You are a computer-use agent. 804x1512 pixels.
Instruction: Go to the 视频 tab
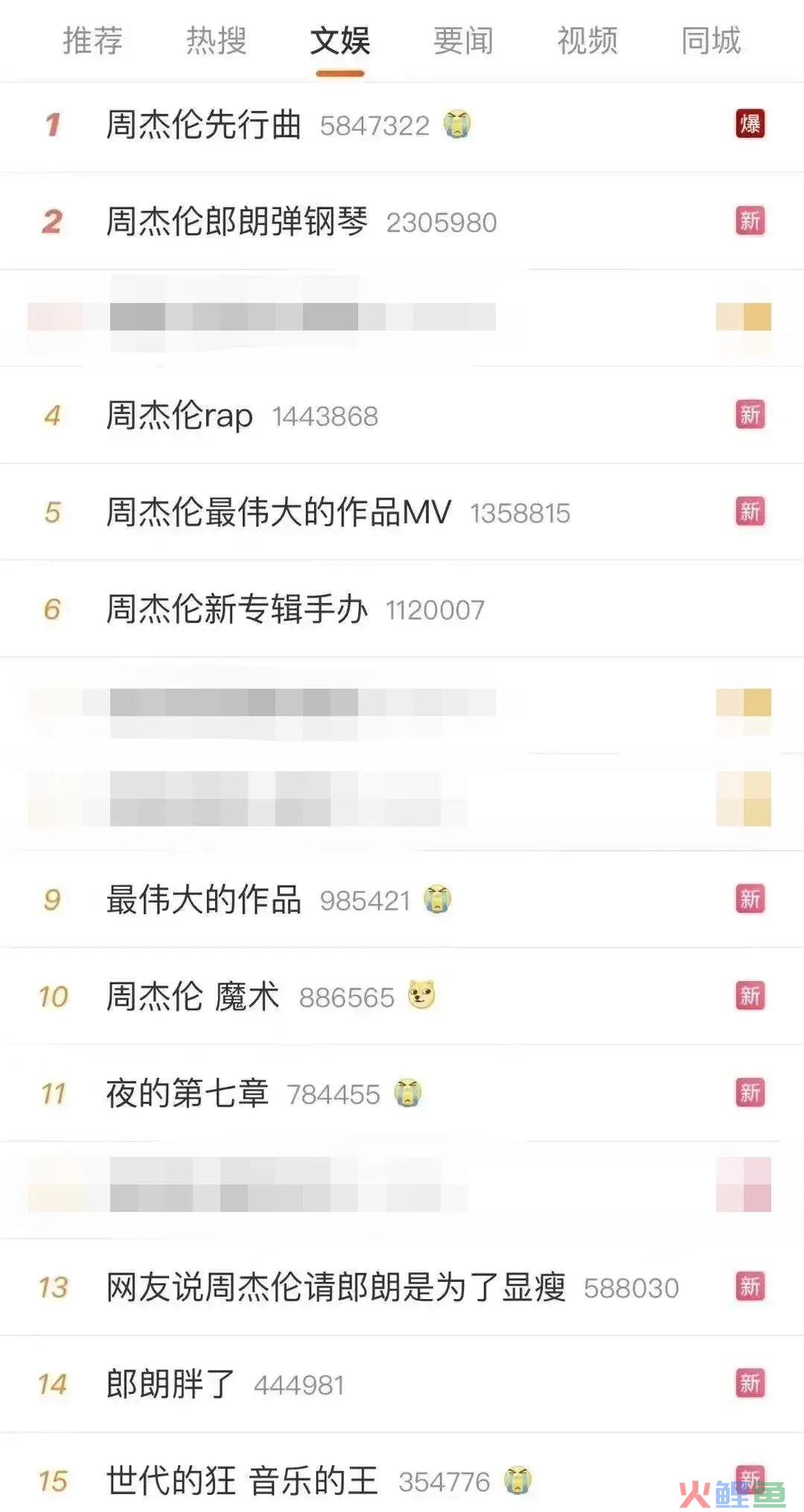tap(587, 41)
